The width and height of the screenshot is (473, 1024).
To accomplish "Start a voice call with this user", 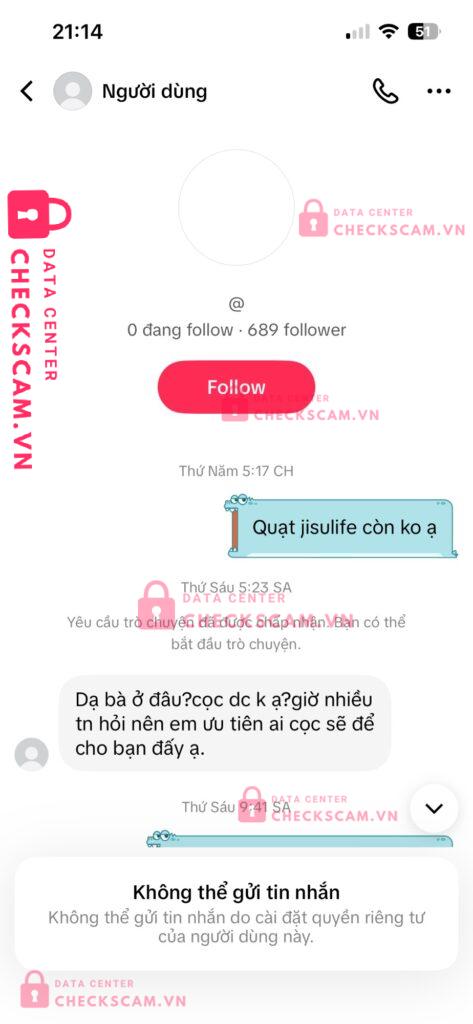I will click(385, 91).
